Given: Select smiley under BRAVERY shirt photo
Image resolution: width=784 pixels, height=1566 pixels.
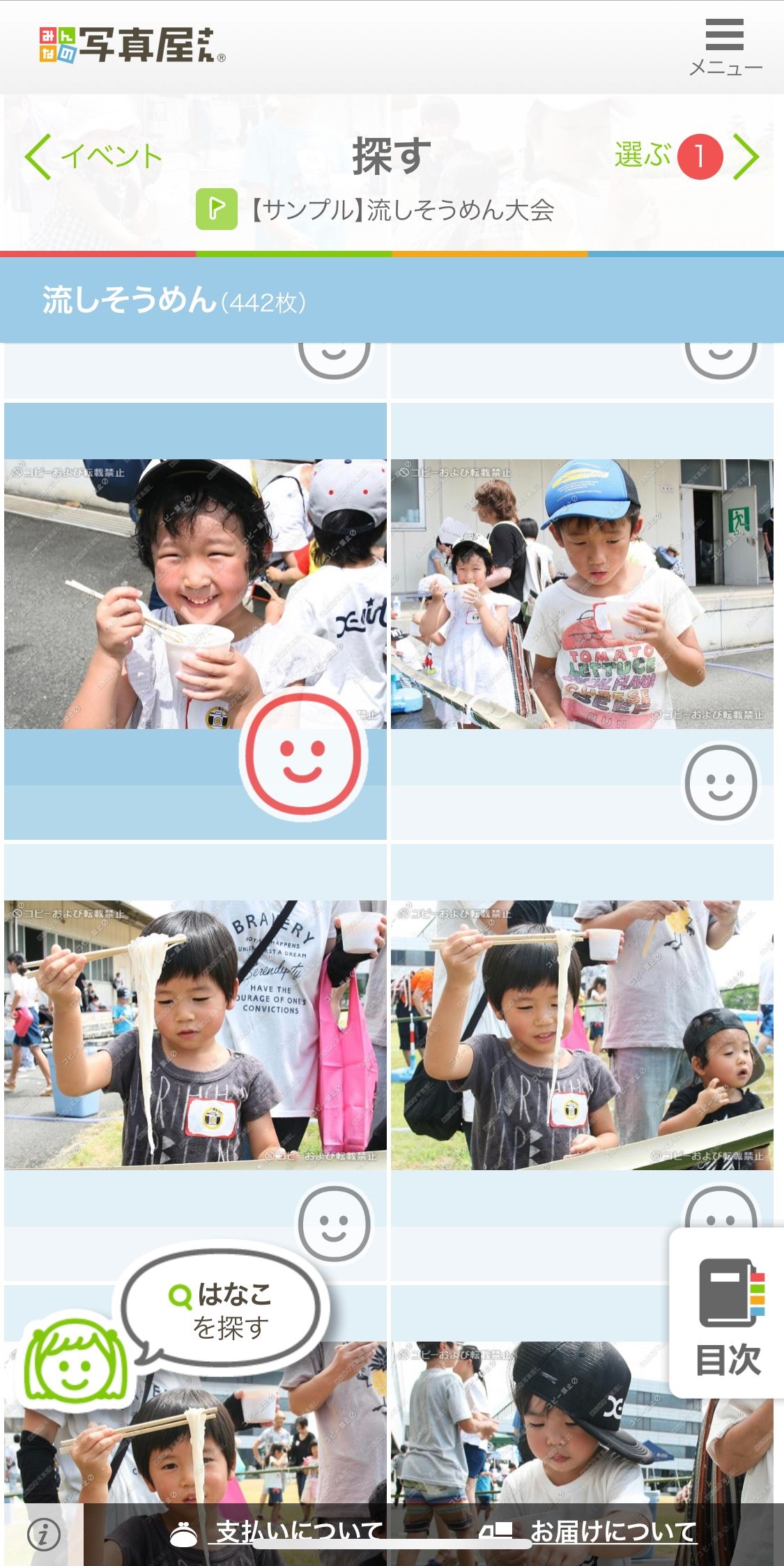Looking at the screenshot, I should pos(334,1223).
